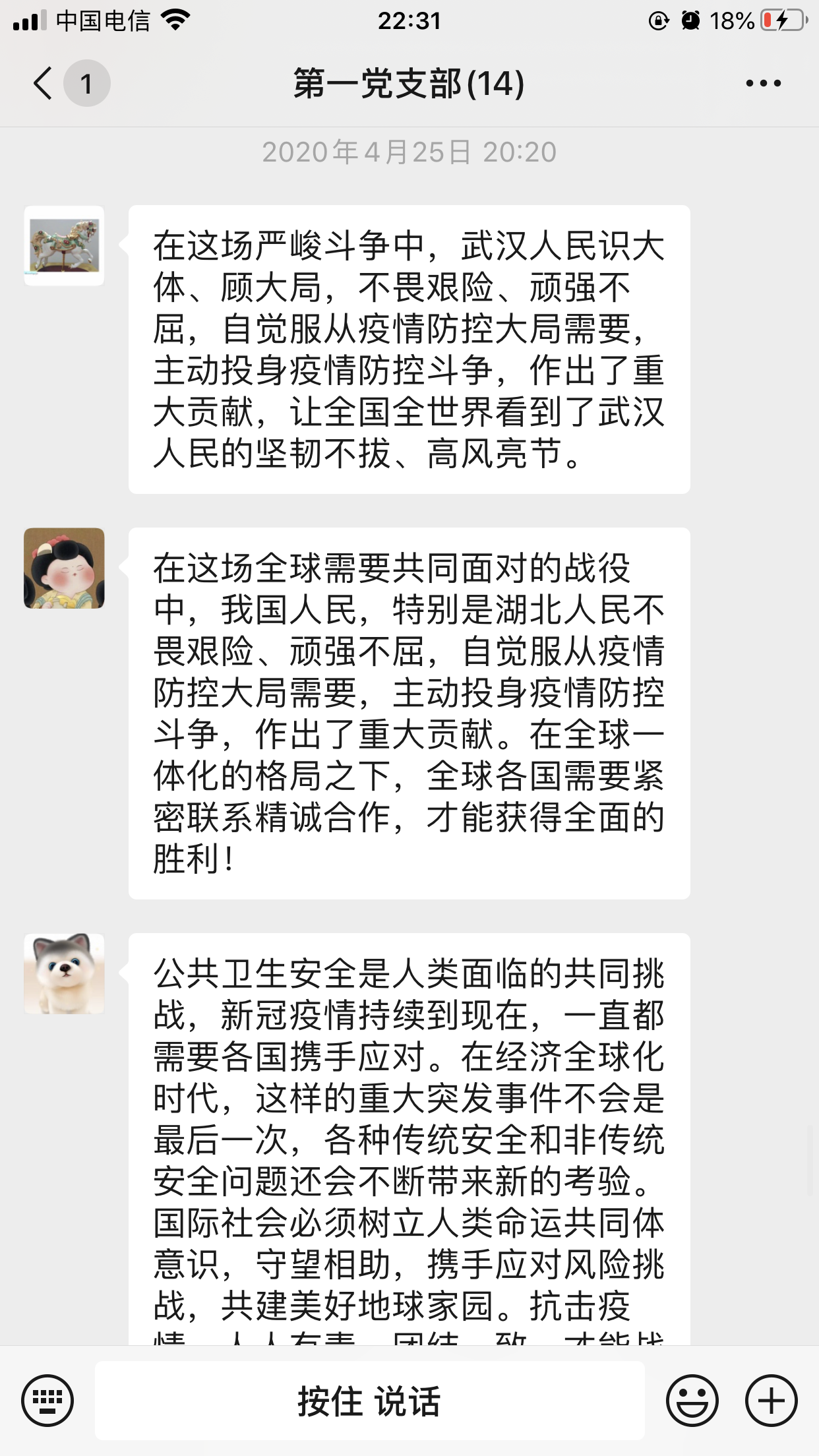Switch to keyboard text input
Viewport: 819px width, 1456px height.
click(47, 1400)
